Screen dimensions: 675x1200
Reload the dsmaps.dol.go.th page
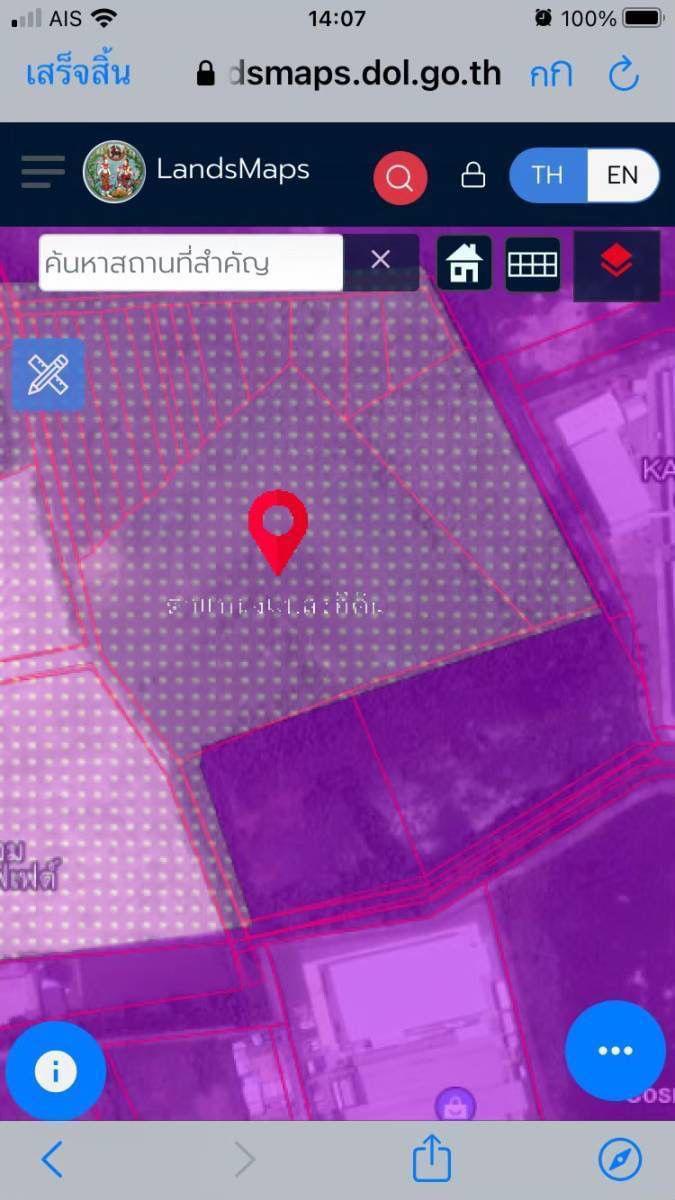[x=624, y=74]
